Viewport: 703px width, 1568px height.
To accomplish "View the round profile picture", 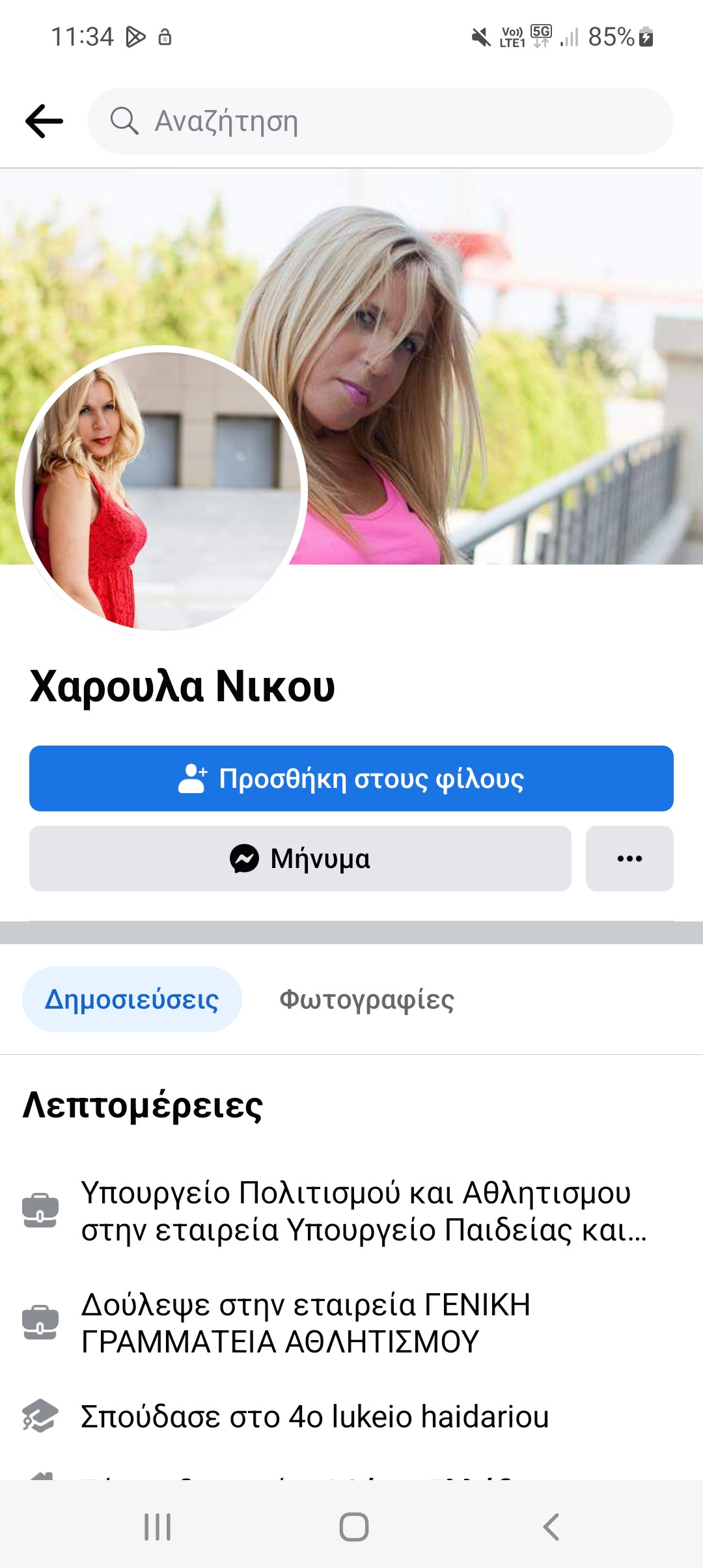I will (x=161, y=491).
